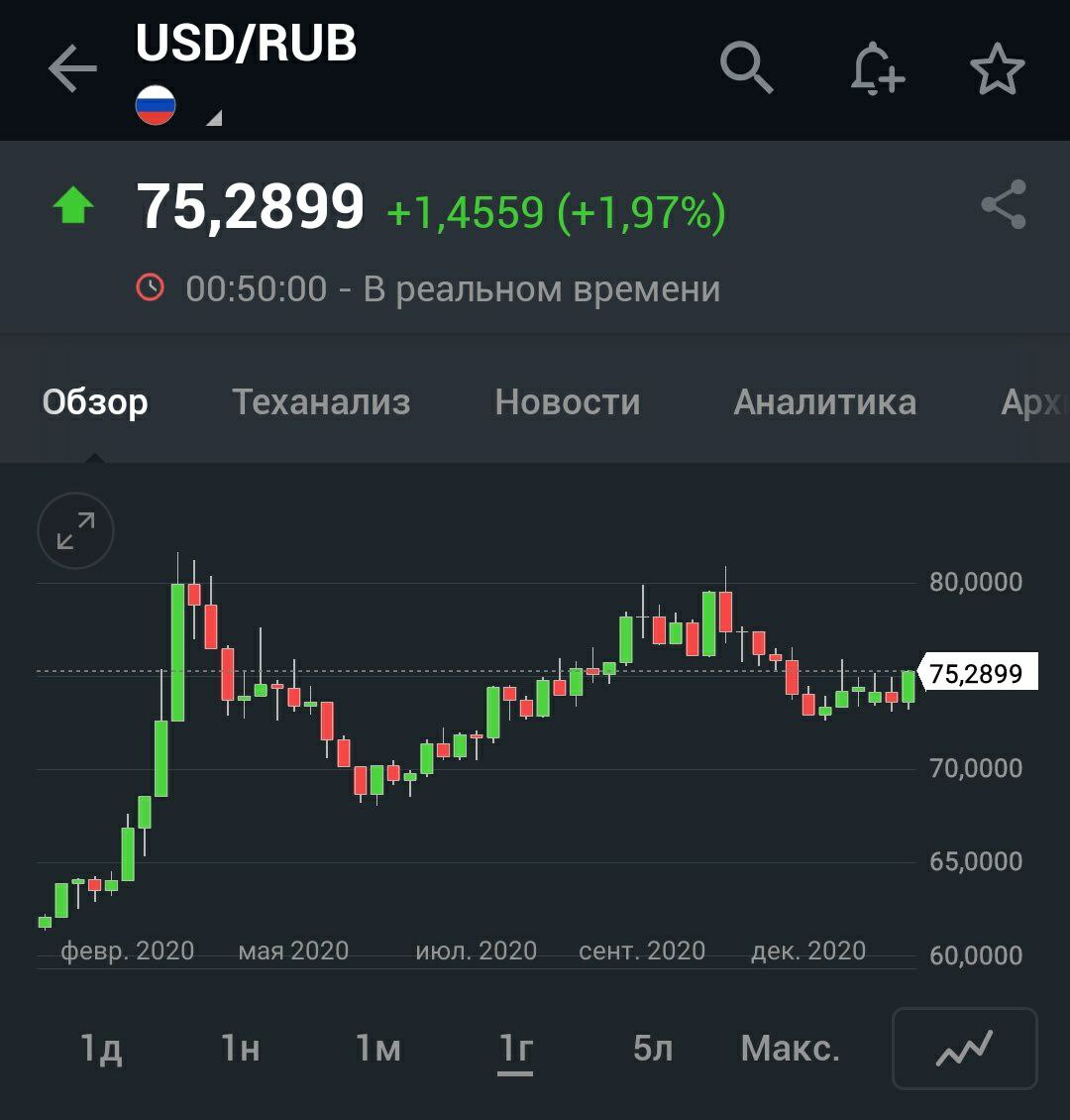Image resolution: width=1070 pixels, height=1120 pixels.
Task: Go back using the arrow
Action: [x=72, y=69]
